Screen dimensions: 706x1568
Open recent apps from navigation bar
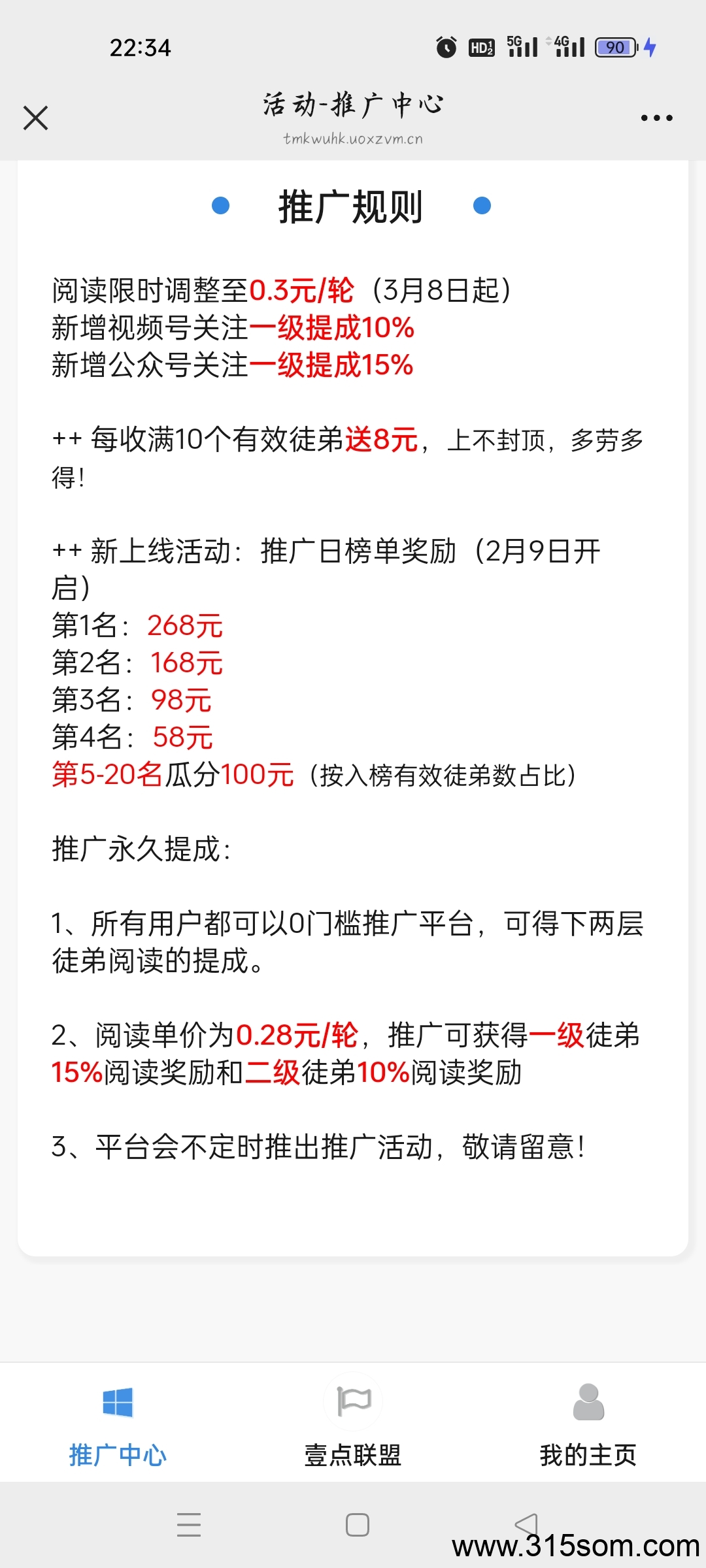point(189,1525)
